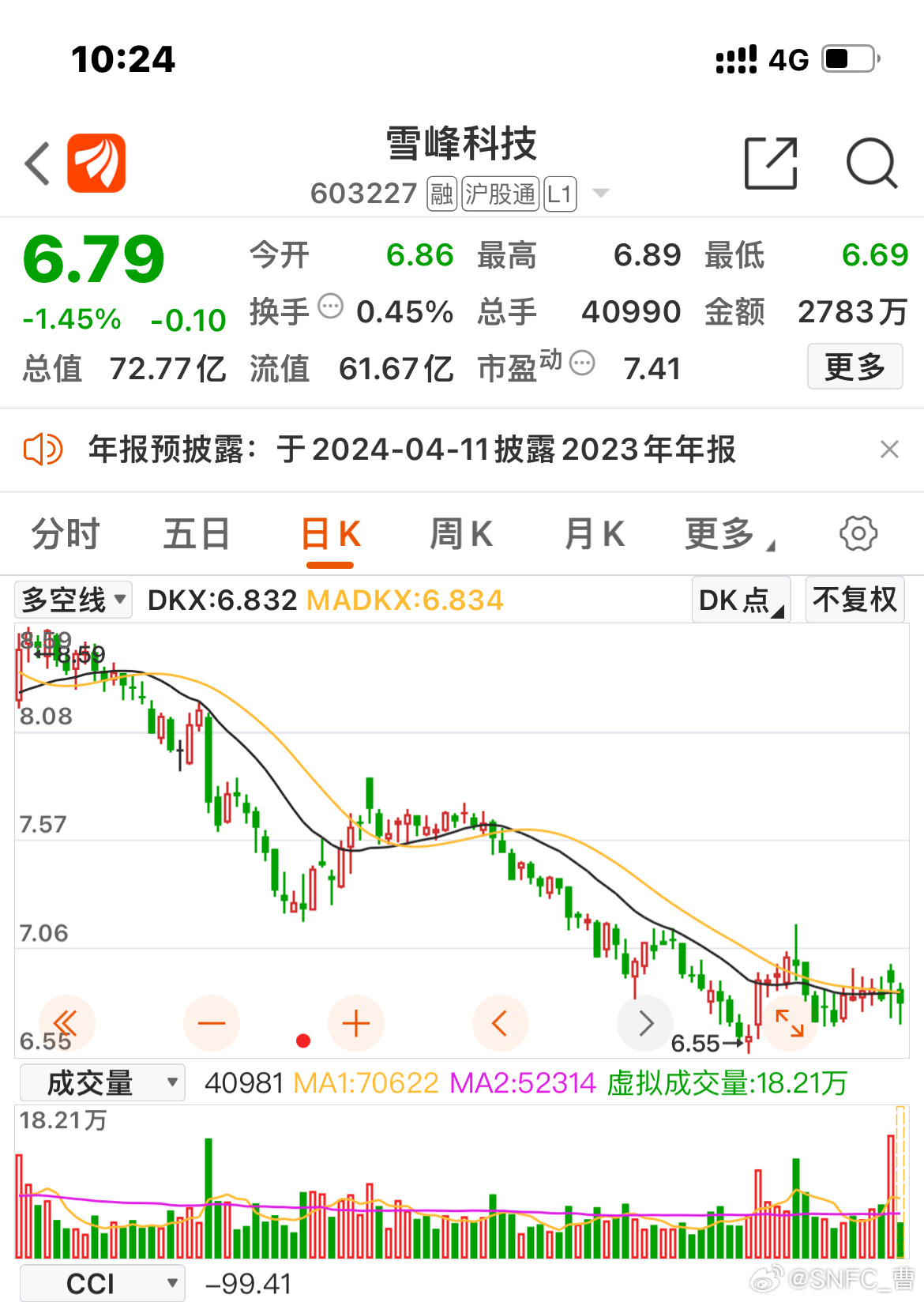This screenshot has width=924, height=1302.
Task: Open the 多空线 indicator dropdown
Action: [73, 600]
